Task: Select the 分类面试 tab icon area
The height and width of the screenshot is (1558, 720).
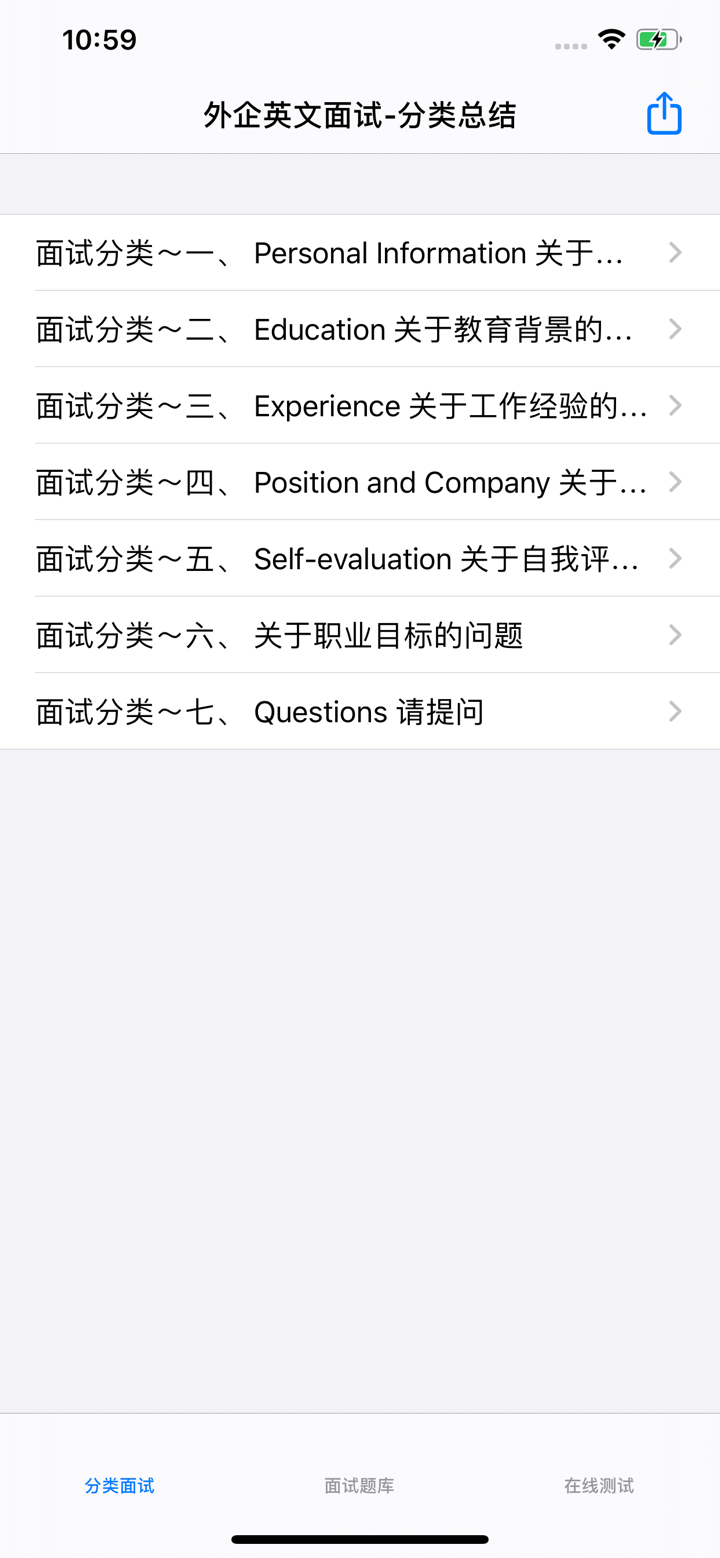Action: [x=119, y=1486]
